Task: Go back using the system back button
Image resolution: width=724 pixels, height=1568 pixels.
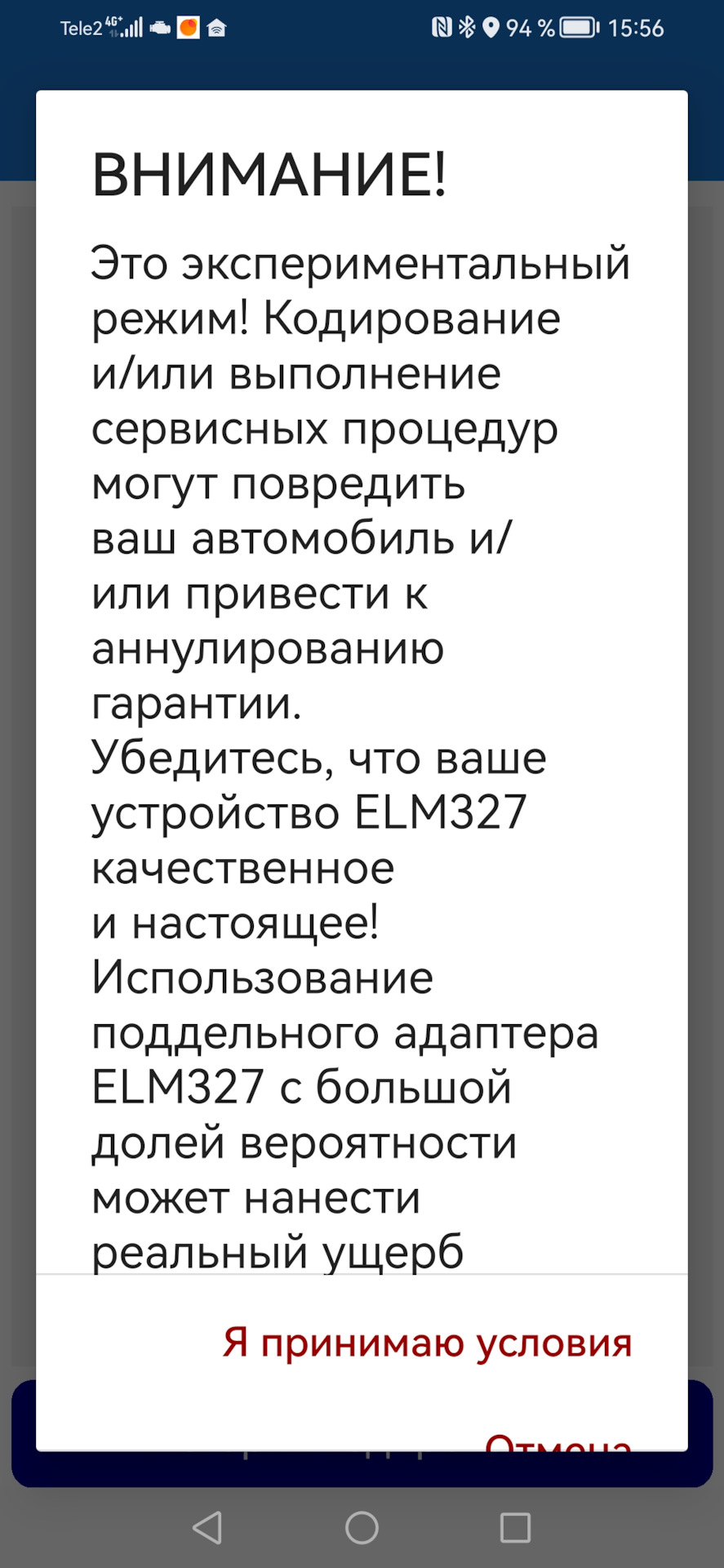Action: [x=207, y=1527]
